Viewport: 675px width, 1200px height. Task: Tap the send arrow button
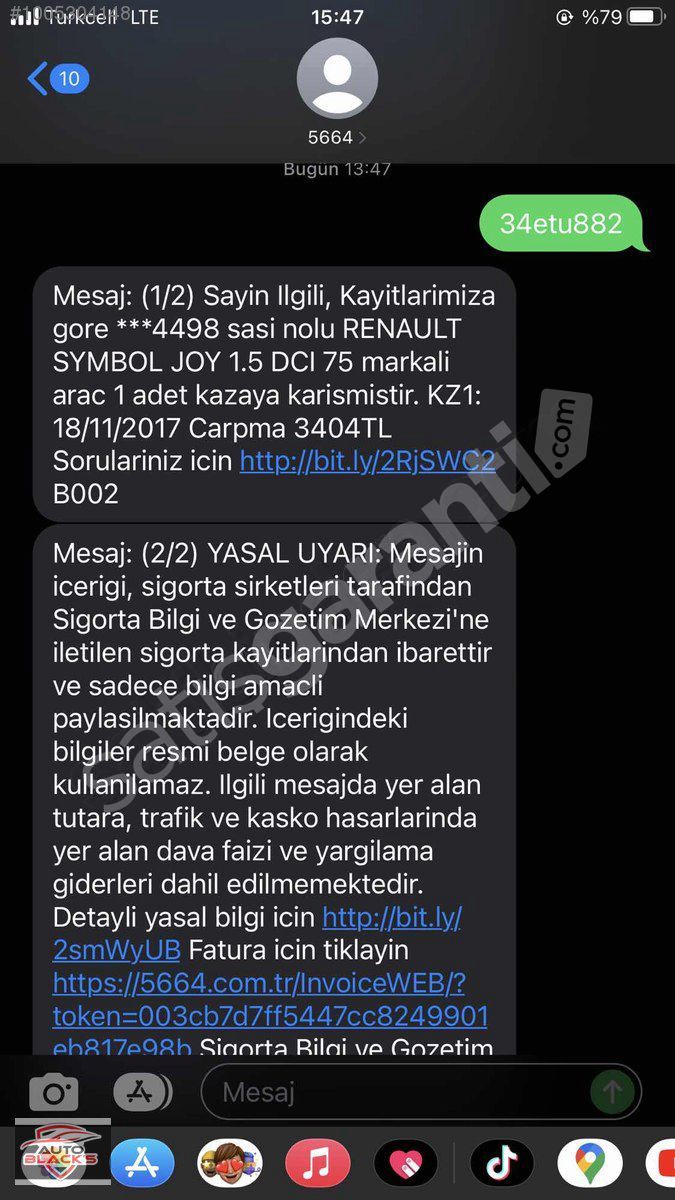point(612,1091)
